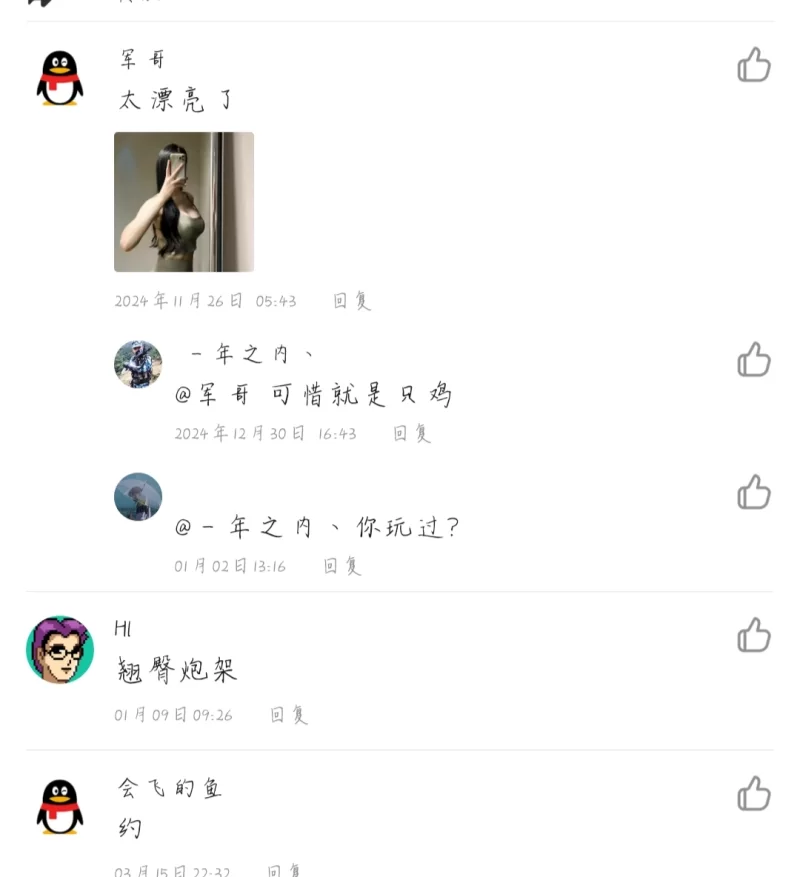800x877 pixels.
Task: Tap 回复 beneath HI's comment
Action: point(288,714)
